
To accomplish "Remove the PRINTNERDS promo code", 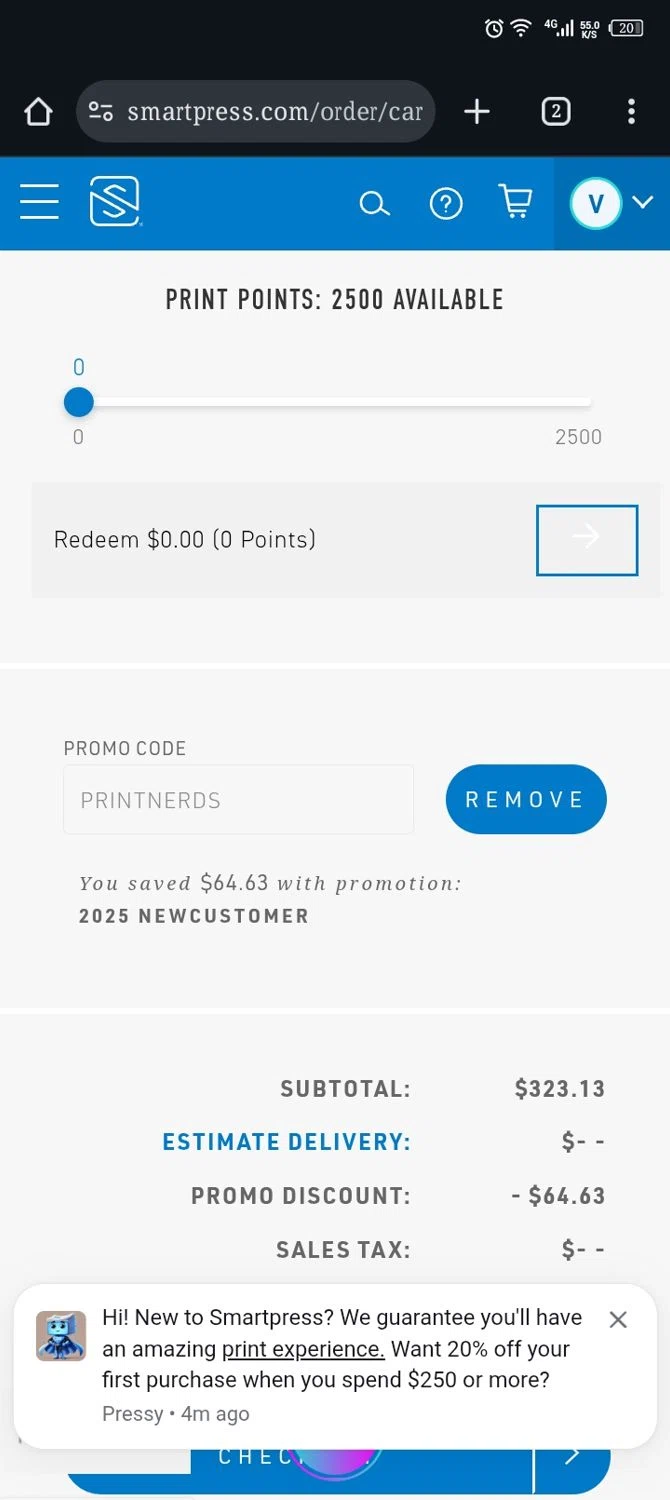I will pyautogui.click(x=526, y=800).
